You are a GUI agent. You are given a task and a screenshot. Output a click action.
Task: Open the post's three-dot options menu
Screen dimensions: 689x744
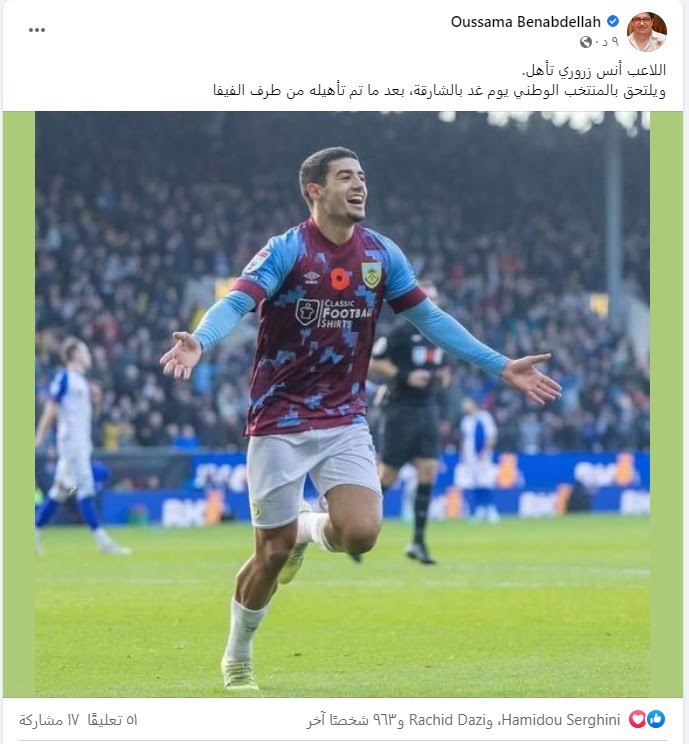tap(37, 30)
